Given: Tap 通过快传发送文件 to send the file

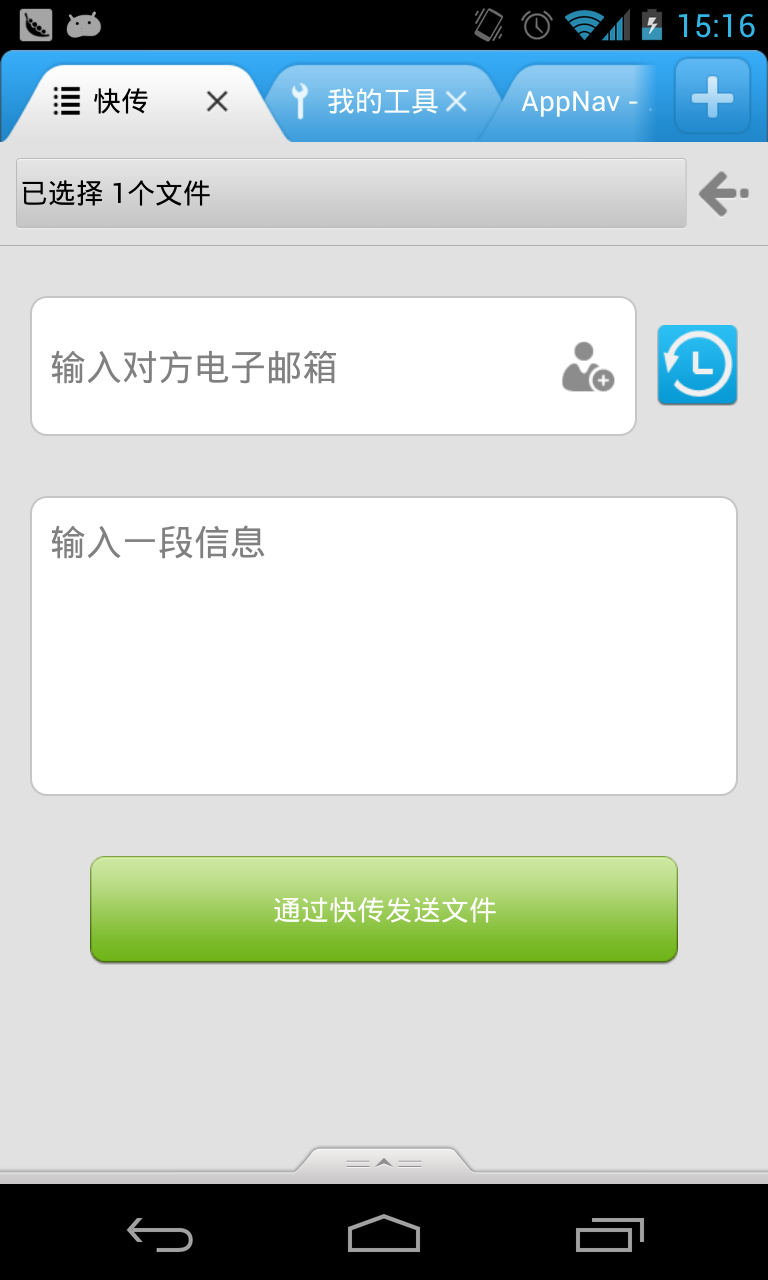Looking at the screenshot, I should 384,910.
